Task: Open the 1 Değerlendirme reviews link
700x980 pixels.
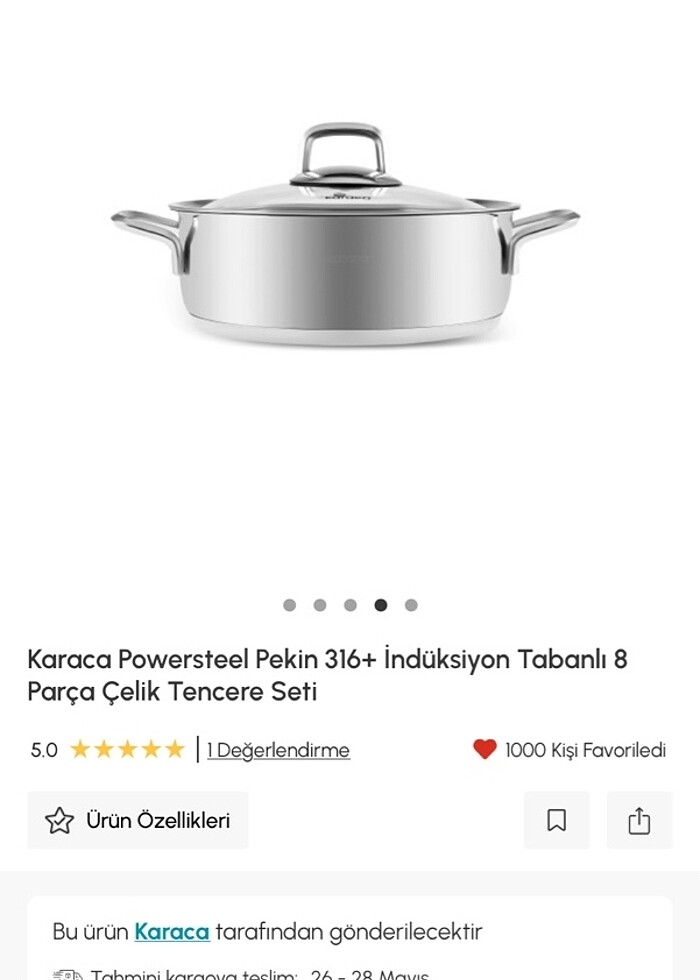Action: [278, 750]
